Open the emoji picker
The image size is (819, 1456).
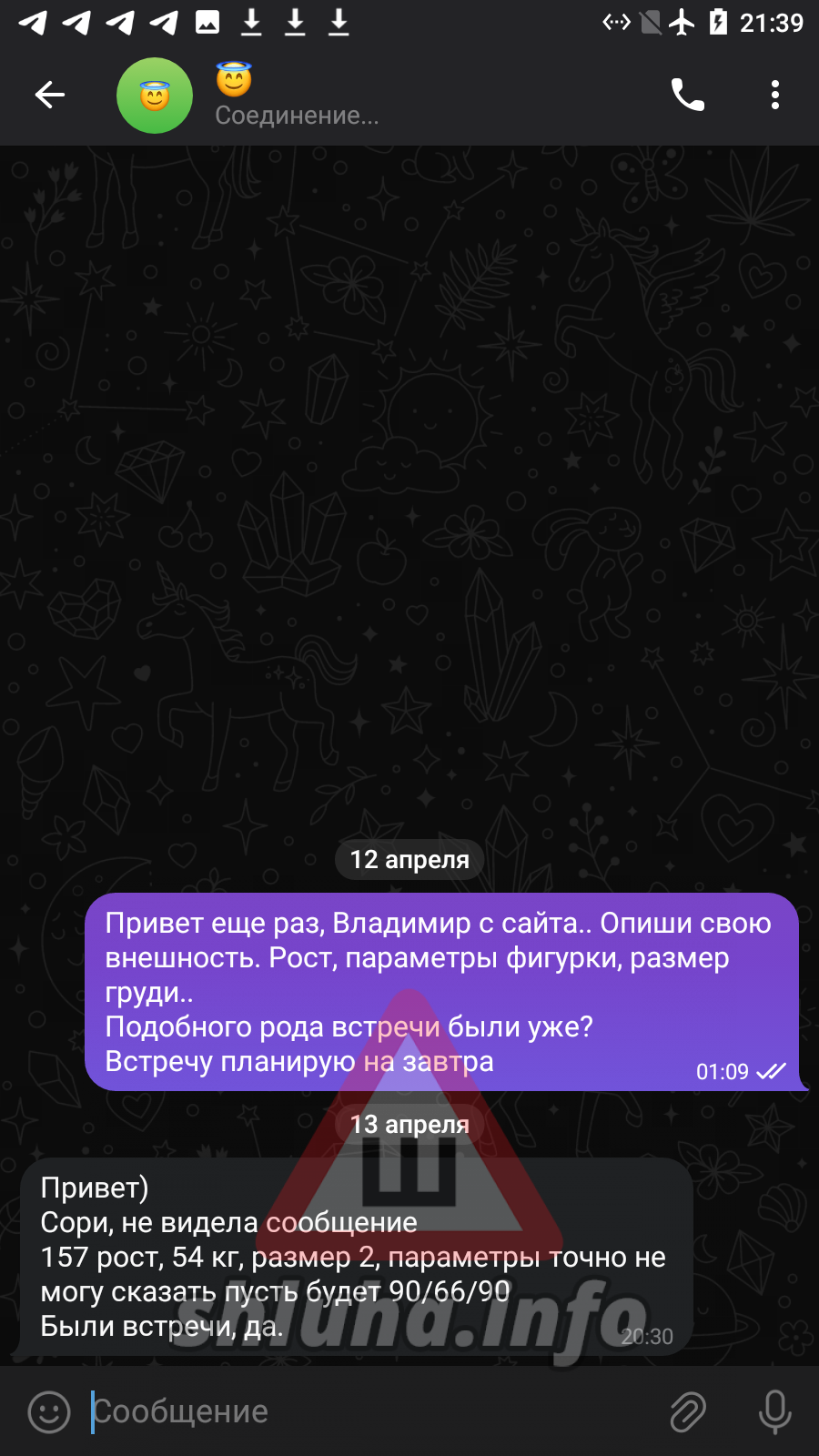point(49,1411)
